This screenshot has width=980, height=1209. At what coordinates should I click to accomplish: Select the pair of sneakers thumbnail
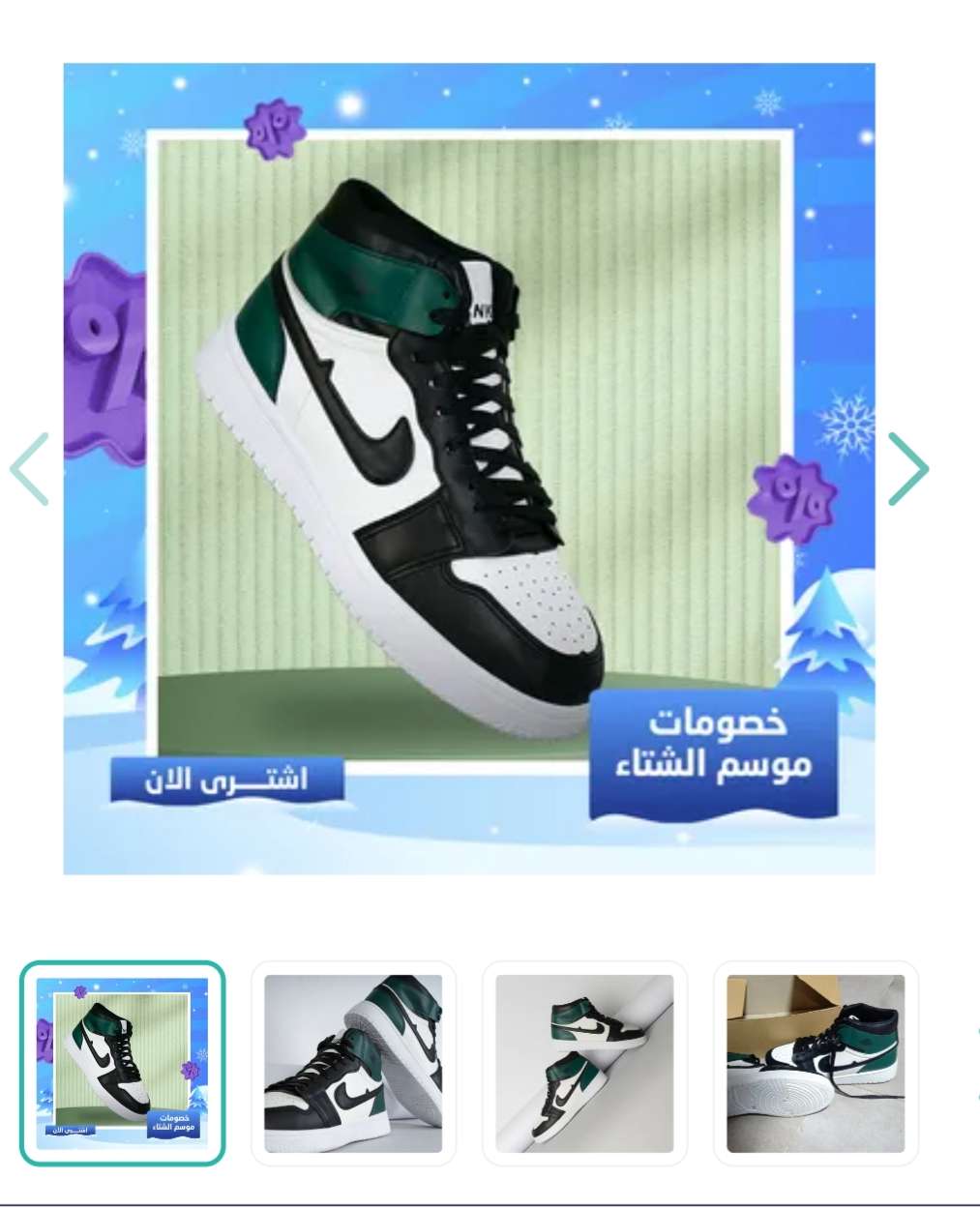(353, 1063)
